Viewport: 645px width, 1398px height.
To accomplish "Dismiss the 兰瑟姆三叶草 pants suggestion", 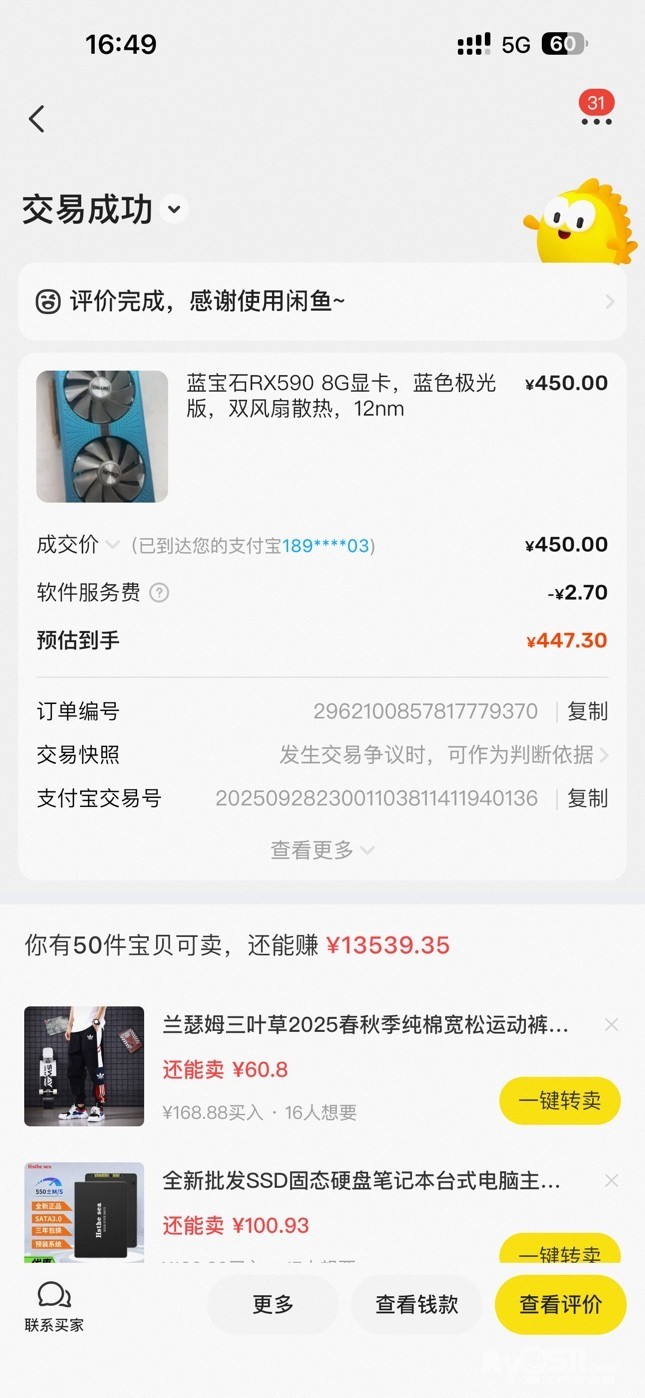I will 611,1024.
